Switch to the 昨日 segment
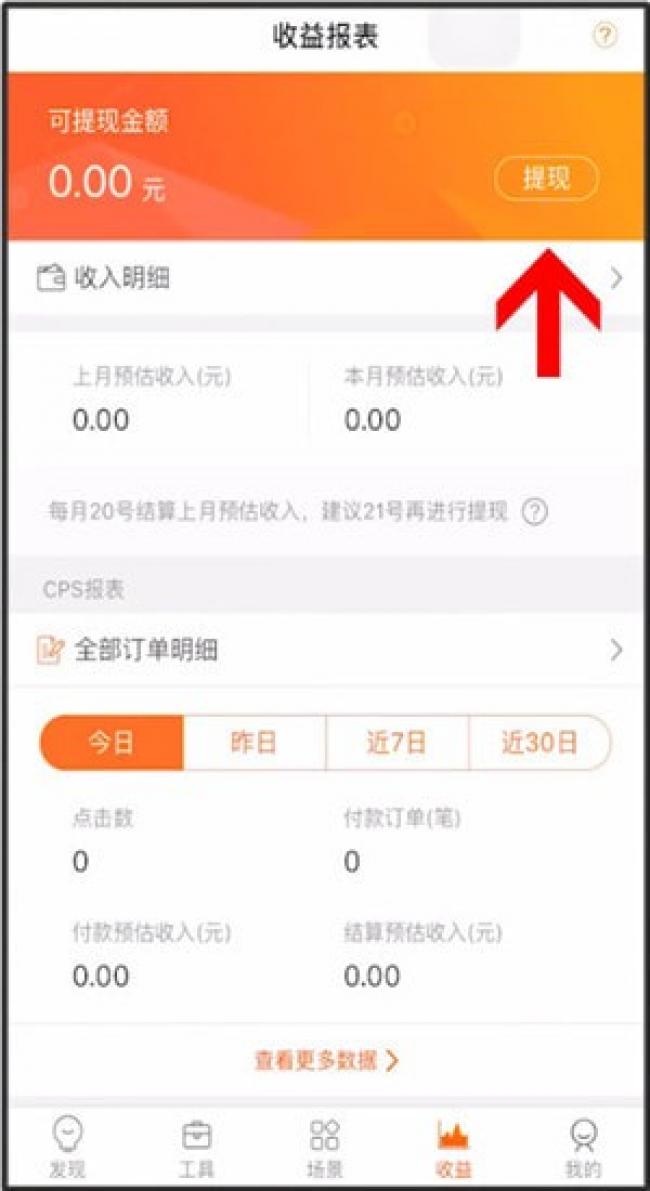This screenshot has height=1191, width=650. pos(254,742)
